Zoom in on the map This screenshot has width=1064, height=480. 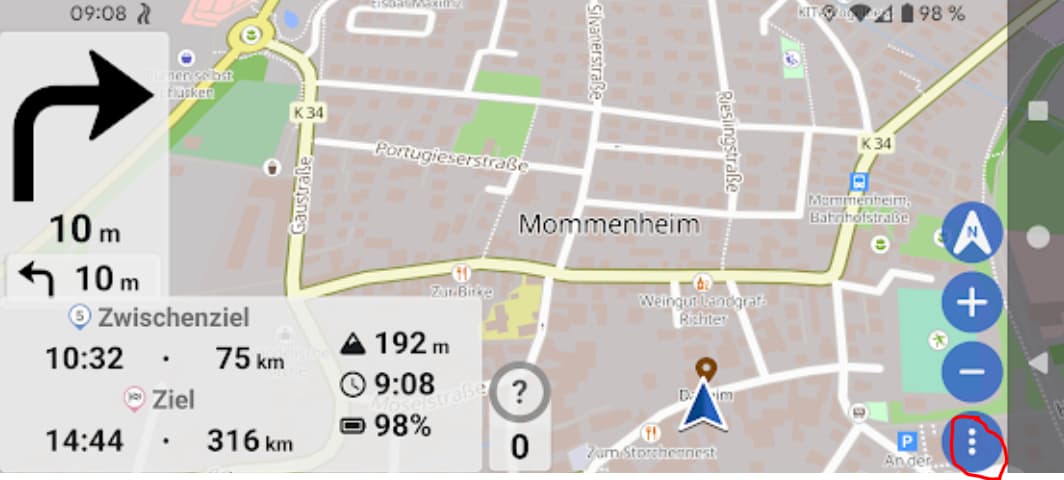[x=972, y=302]
